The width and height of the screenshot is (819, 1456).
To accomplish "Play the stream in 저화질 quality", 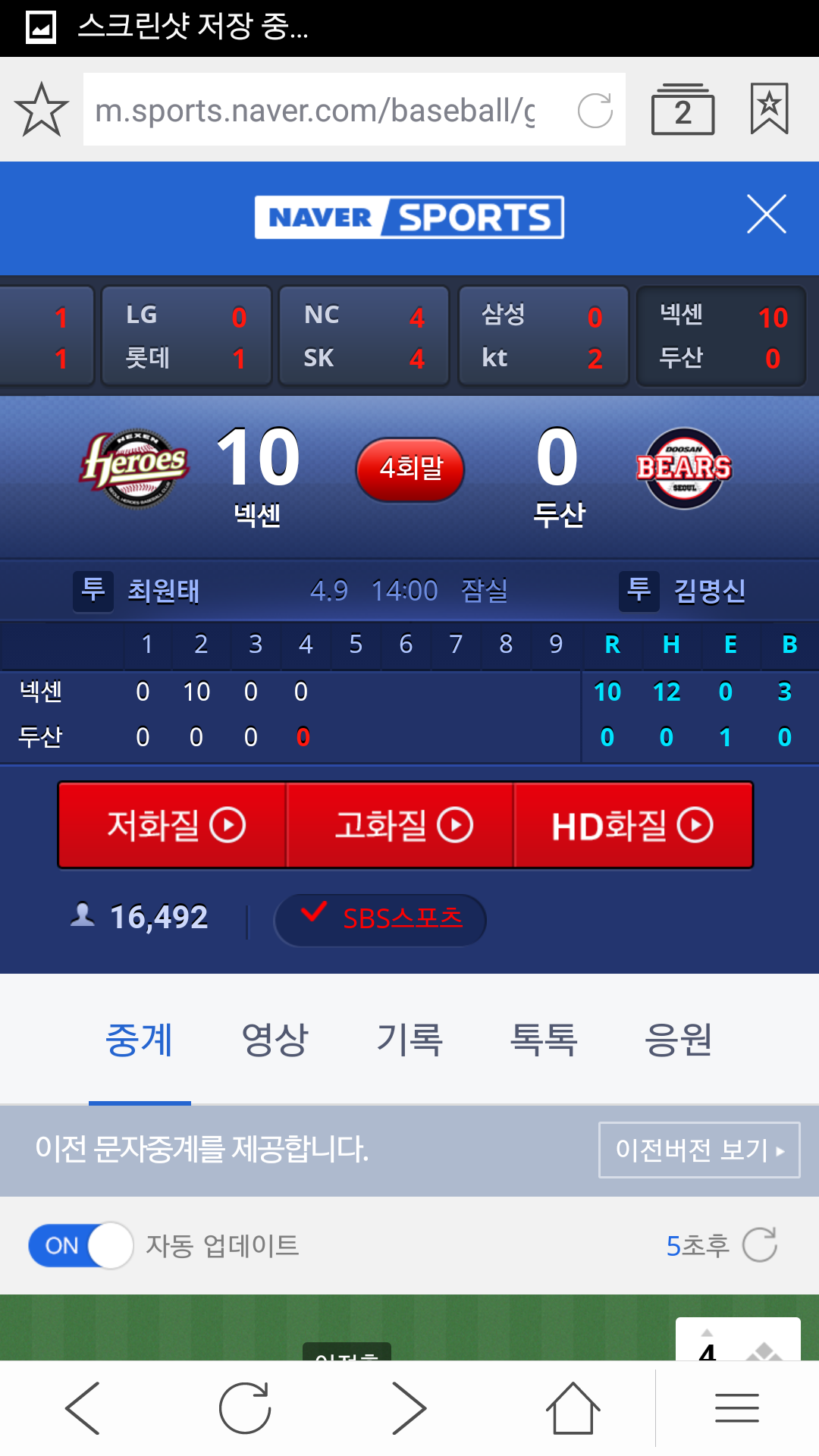I will [173, 825].
